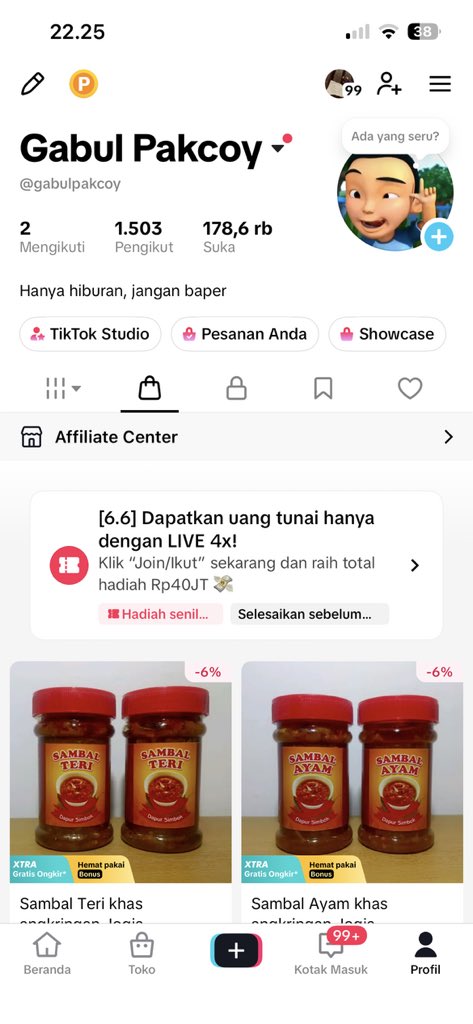Open the Sambal Ayam product card
Viewport: 473px width, 1024px height.
[x=352, y=792]
